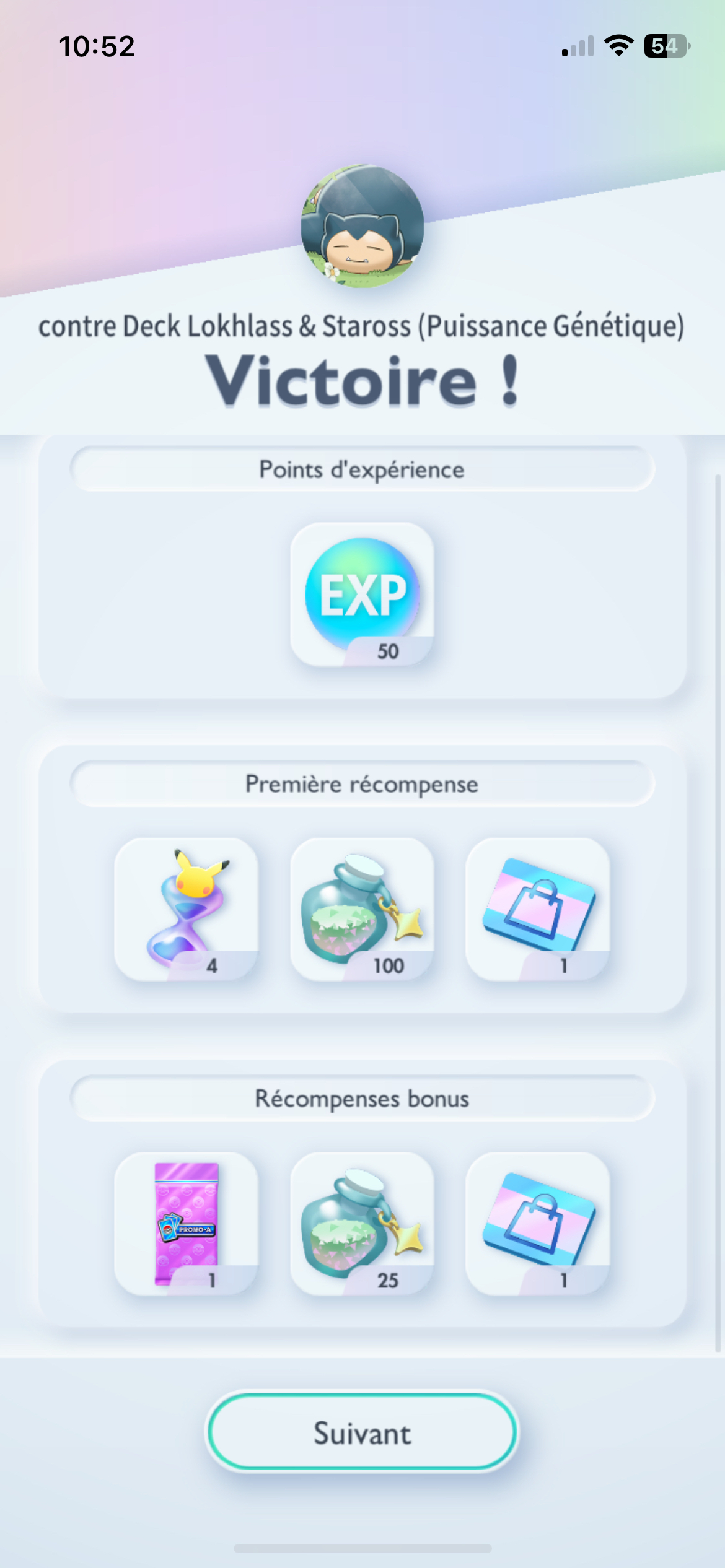Click the Récompenses bonus header
The width and height of the screenshot is (725, 1568).
click(362, 1099)
